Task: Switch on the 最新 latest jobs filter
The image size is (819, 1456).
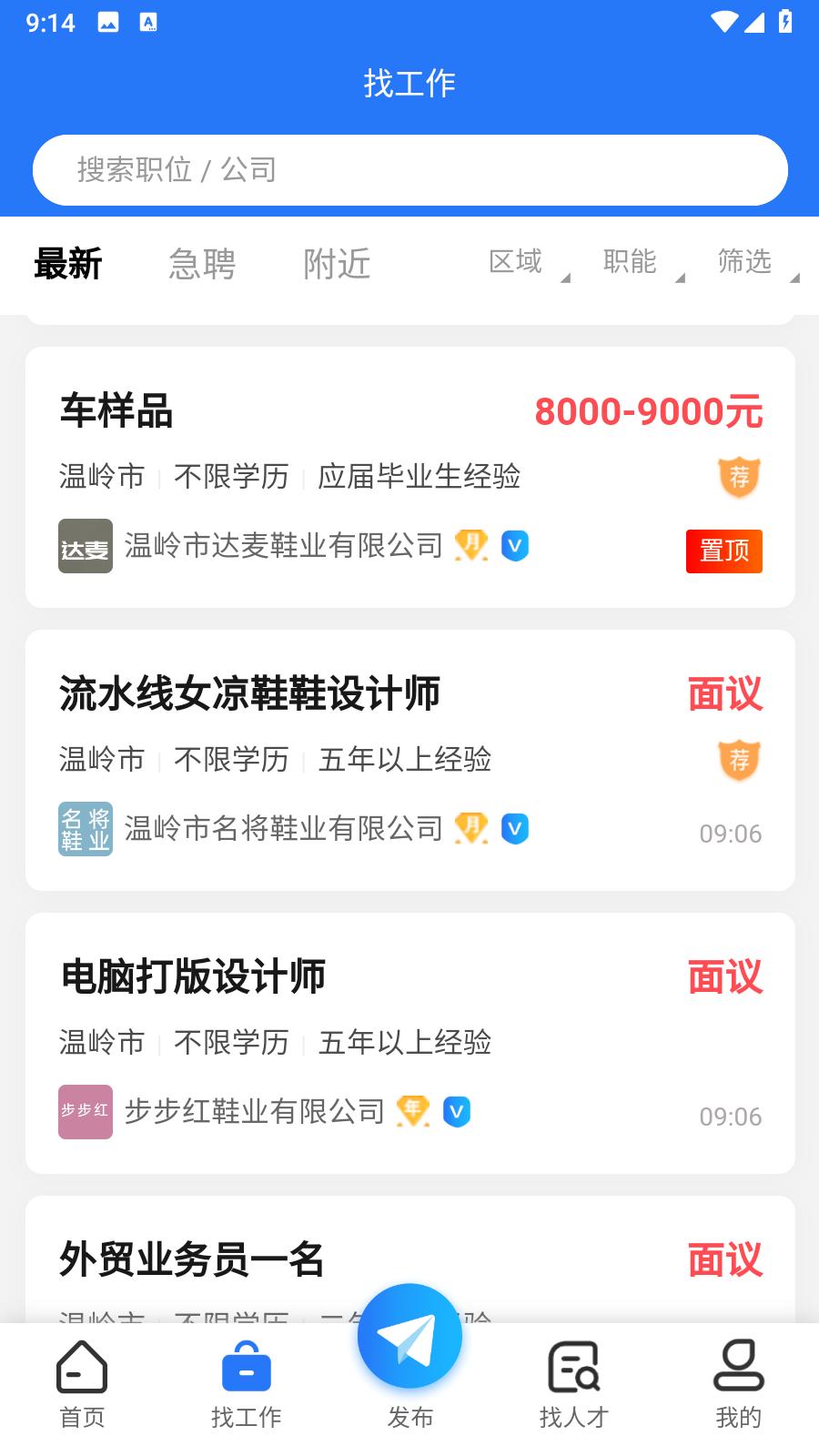Action: pyautogui.click(x=68, y=264)
